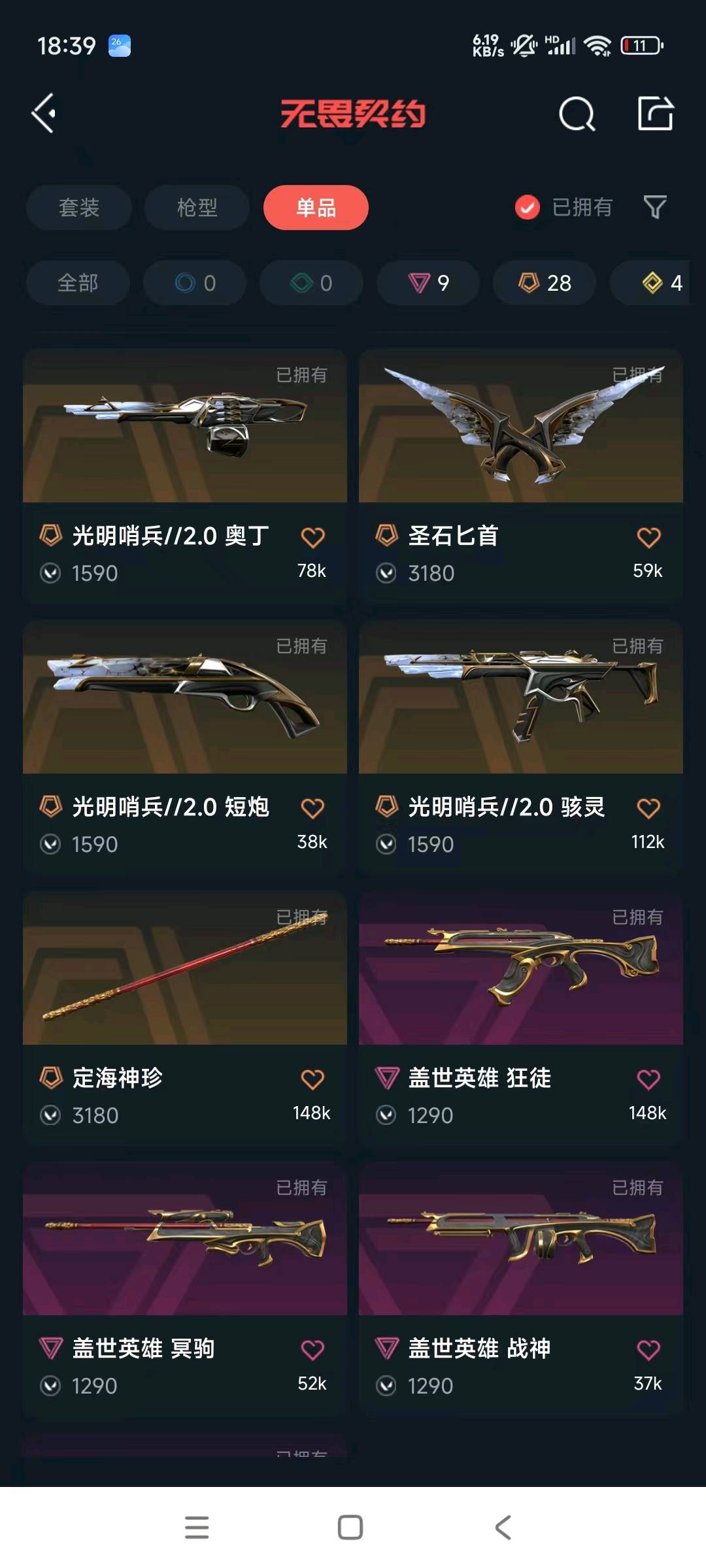Go back using the top-left arrow
This screenshot has height=1568, width=706.
point(44,114)
